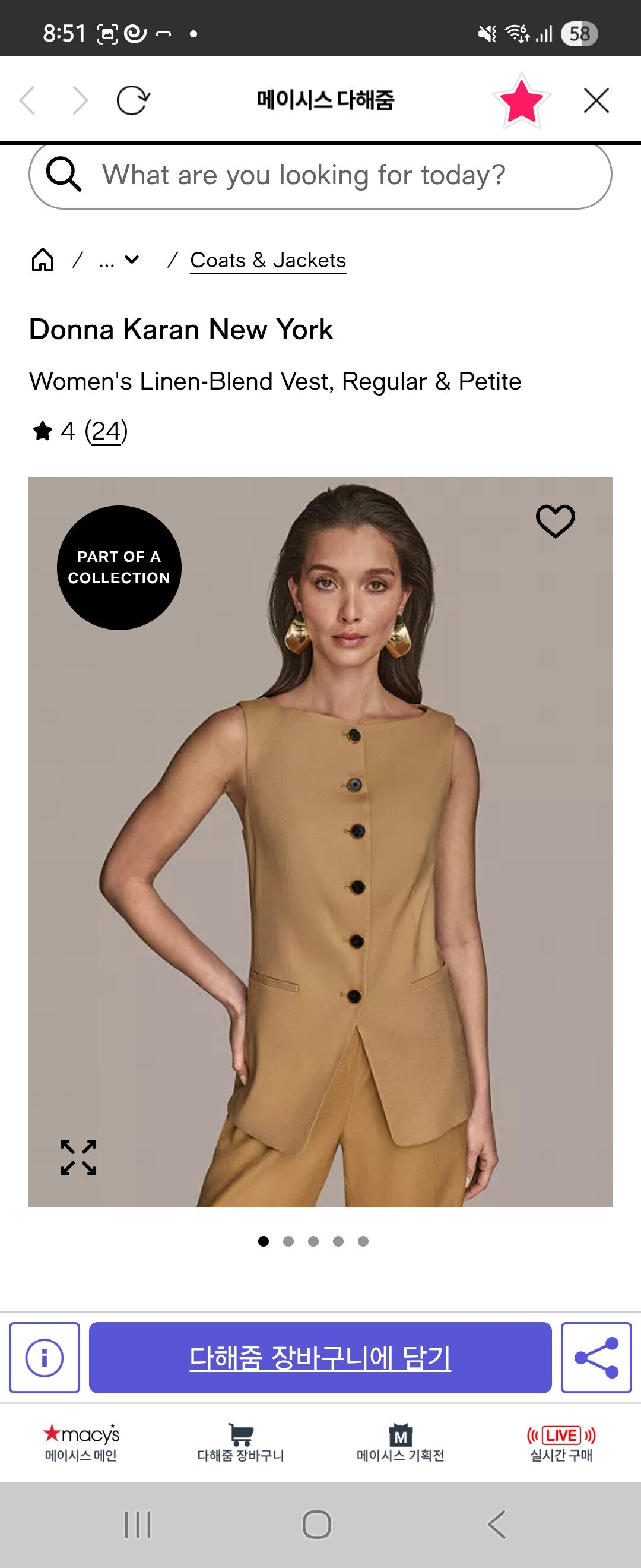Add the vest to favorites with the heart icon
This screenshot has height=1568, width=641.
pos(554,521)
